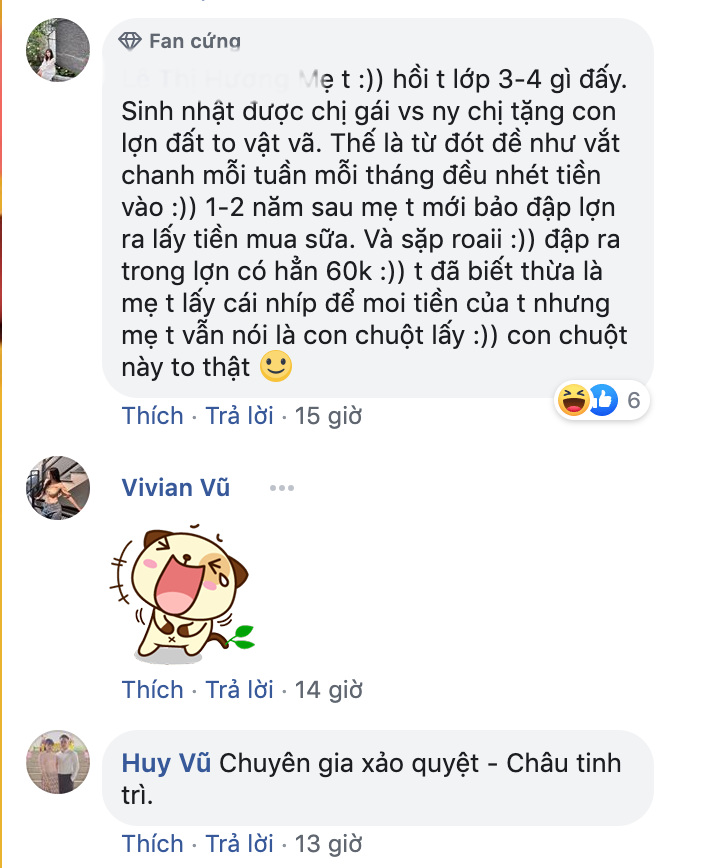Open Lê Thị Hương's profile avatar
Image resolution: width=720 pixels, height=868 pixels.
point(55,47)
